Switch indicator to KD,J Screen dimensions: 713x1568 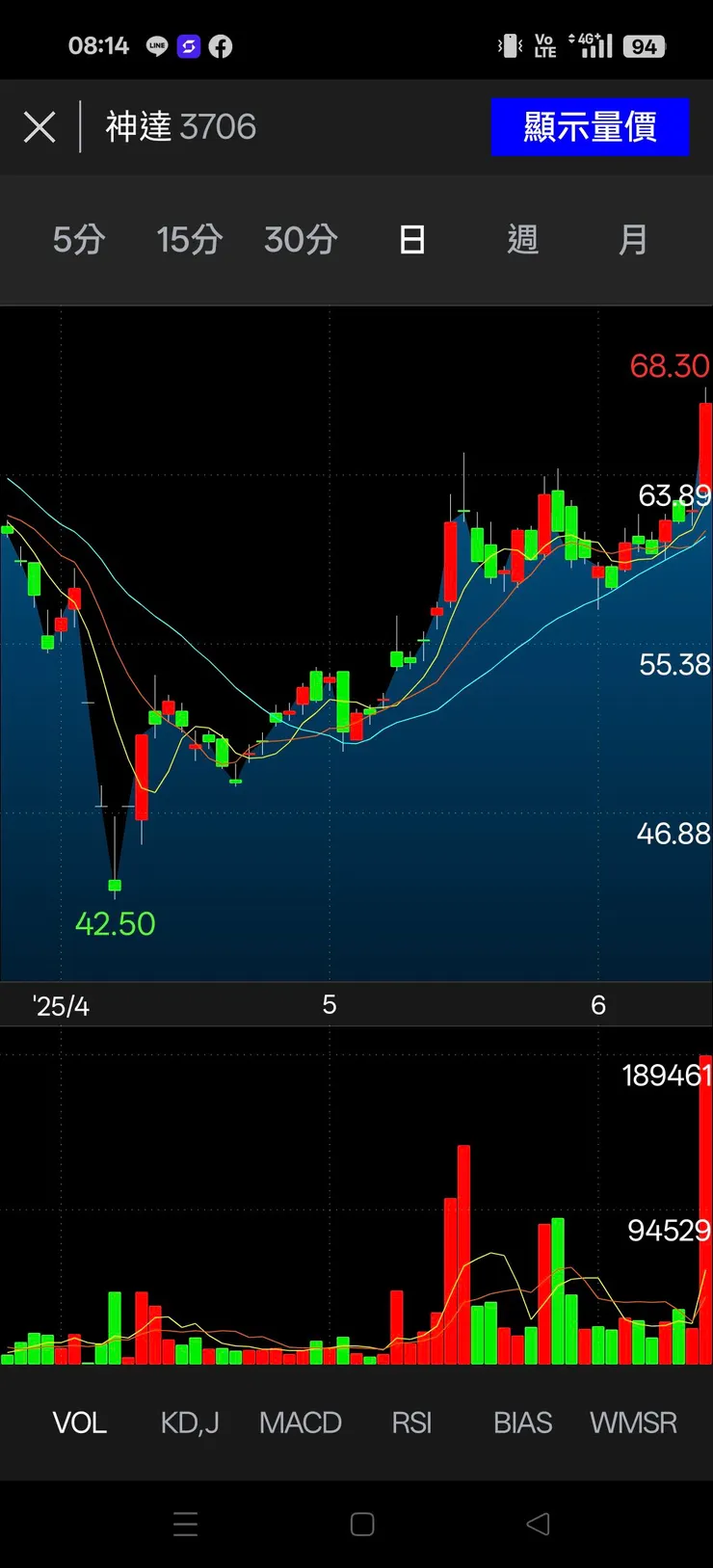point(190,1422)
